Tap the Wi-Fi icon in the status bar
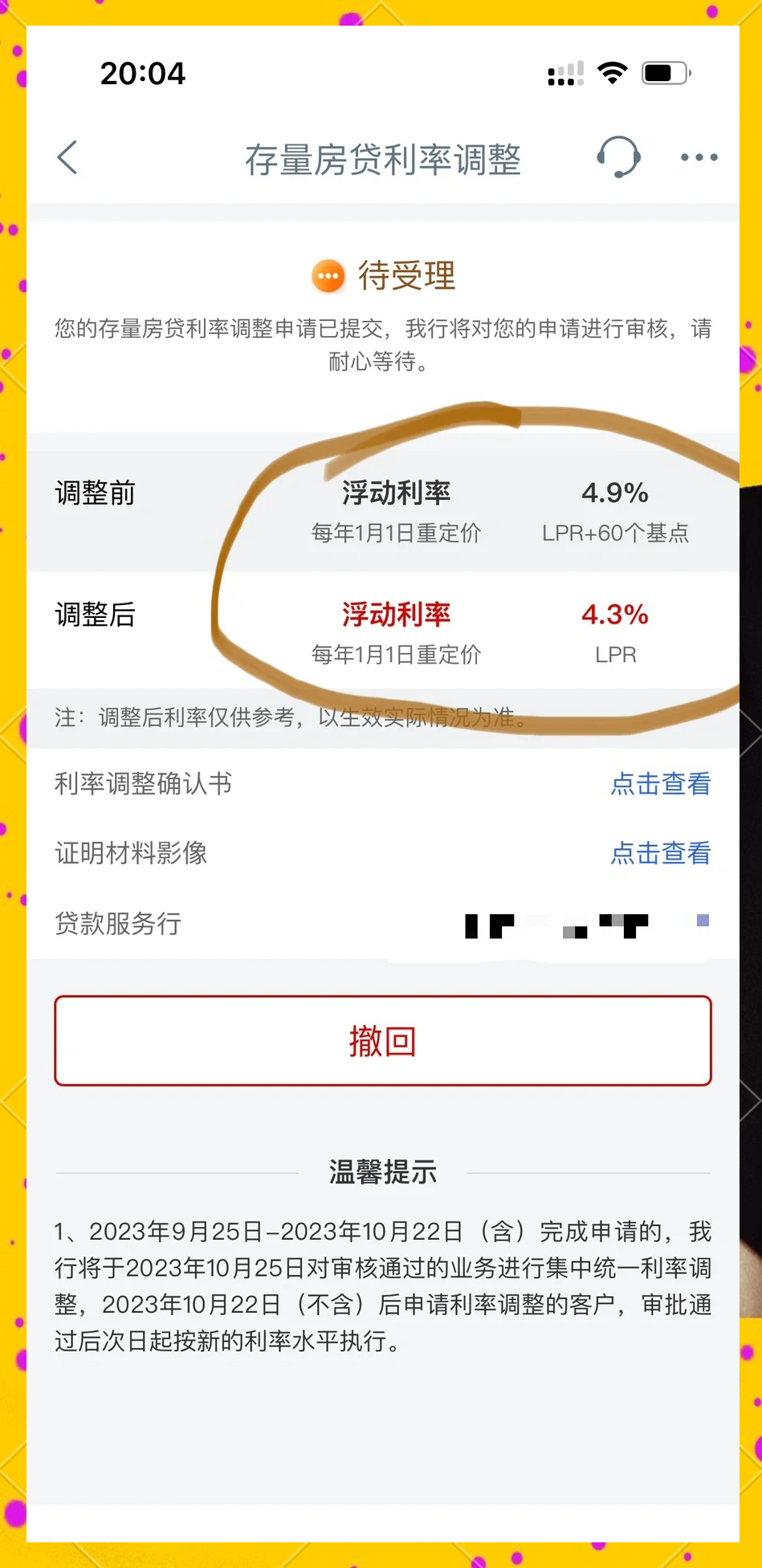762x1568 pixels. [x=612, y=72]
